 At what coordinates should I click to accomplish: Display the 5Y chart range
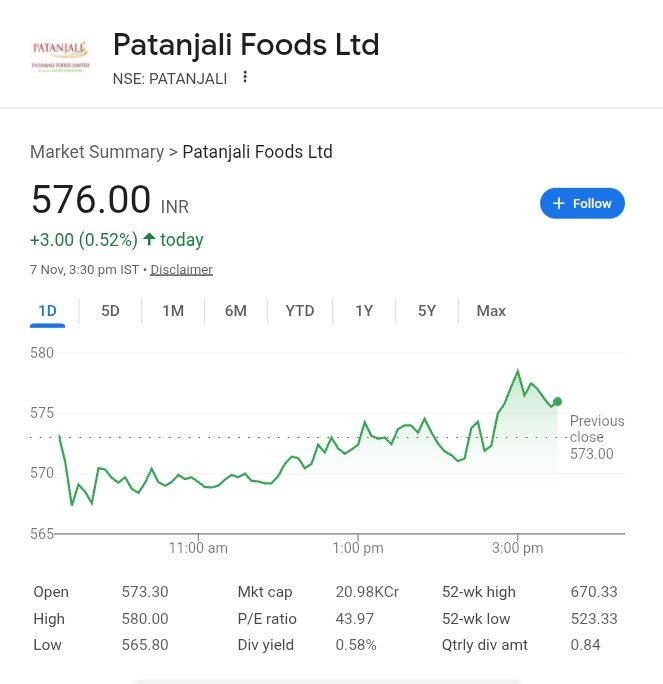click(427, 311)
